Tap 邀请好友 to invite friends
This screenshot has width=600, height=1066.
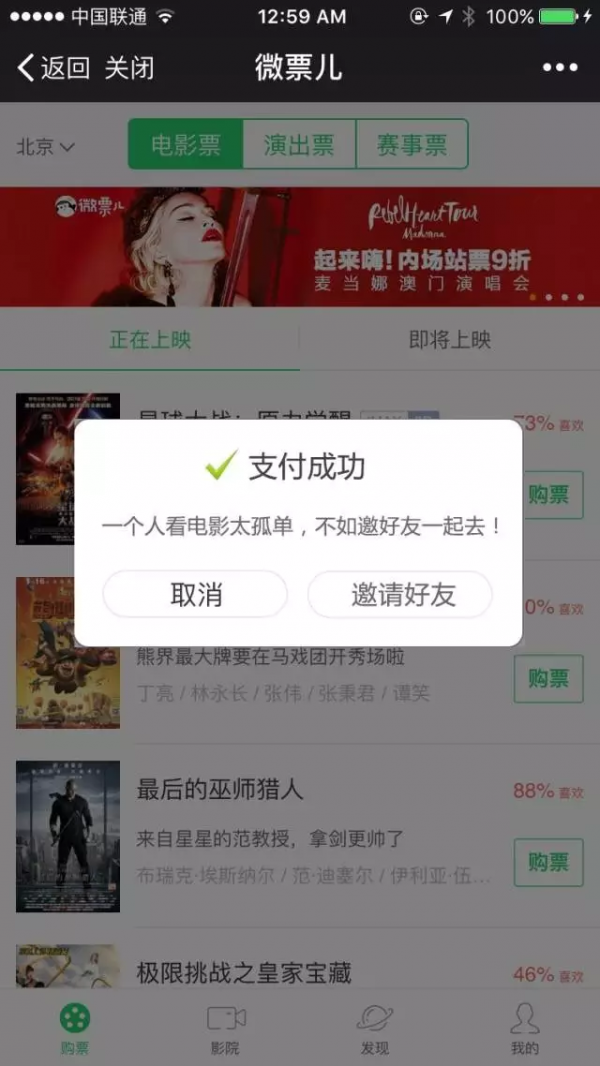400,595
